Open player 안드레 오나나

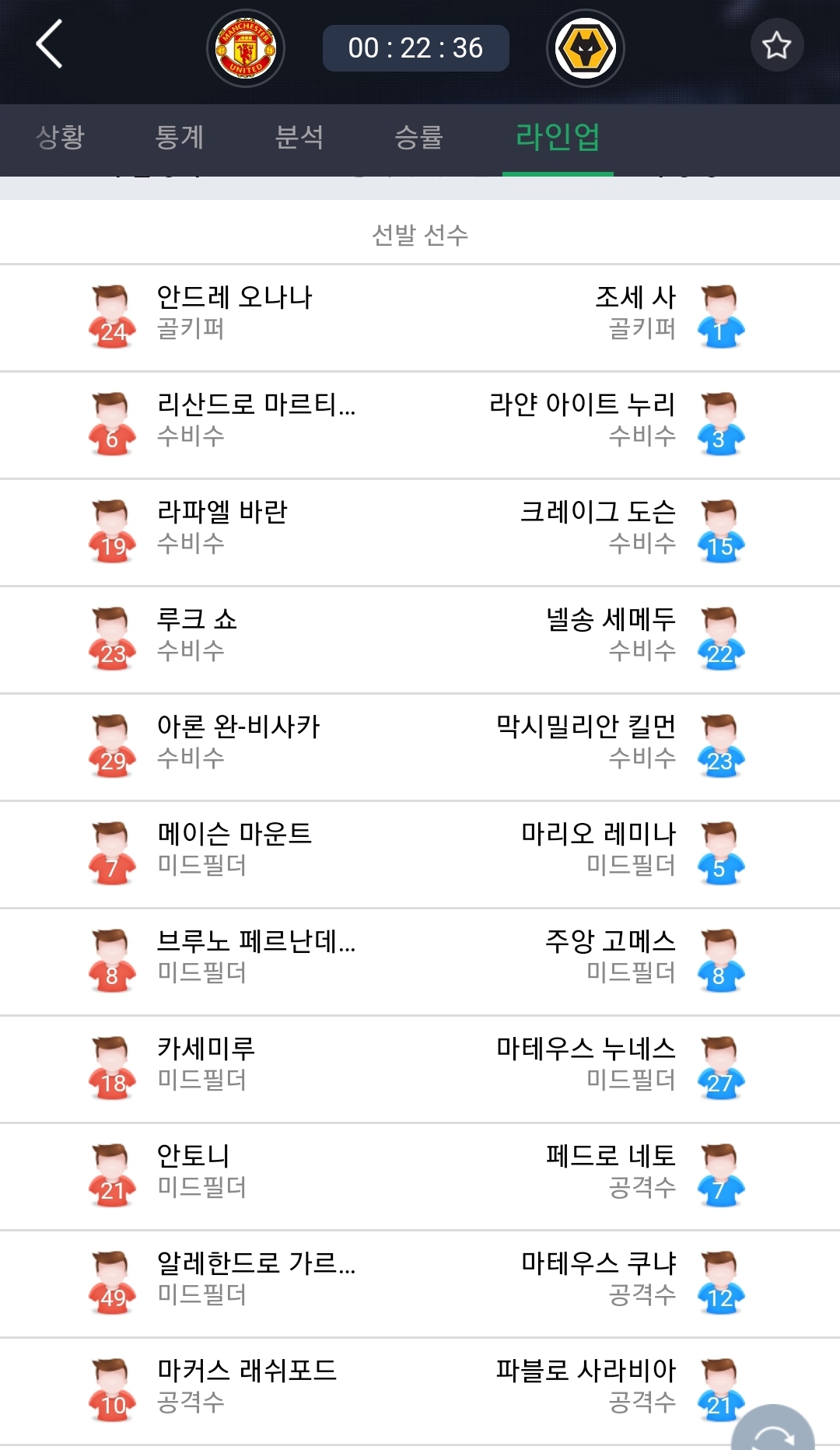[x=234, y=297]
